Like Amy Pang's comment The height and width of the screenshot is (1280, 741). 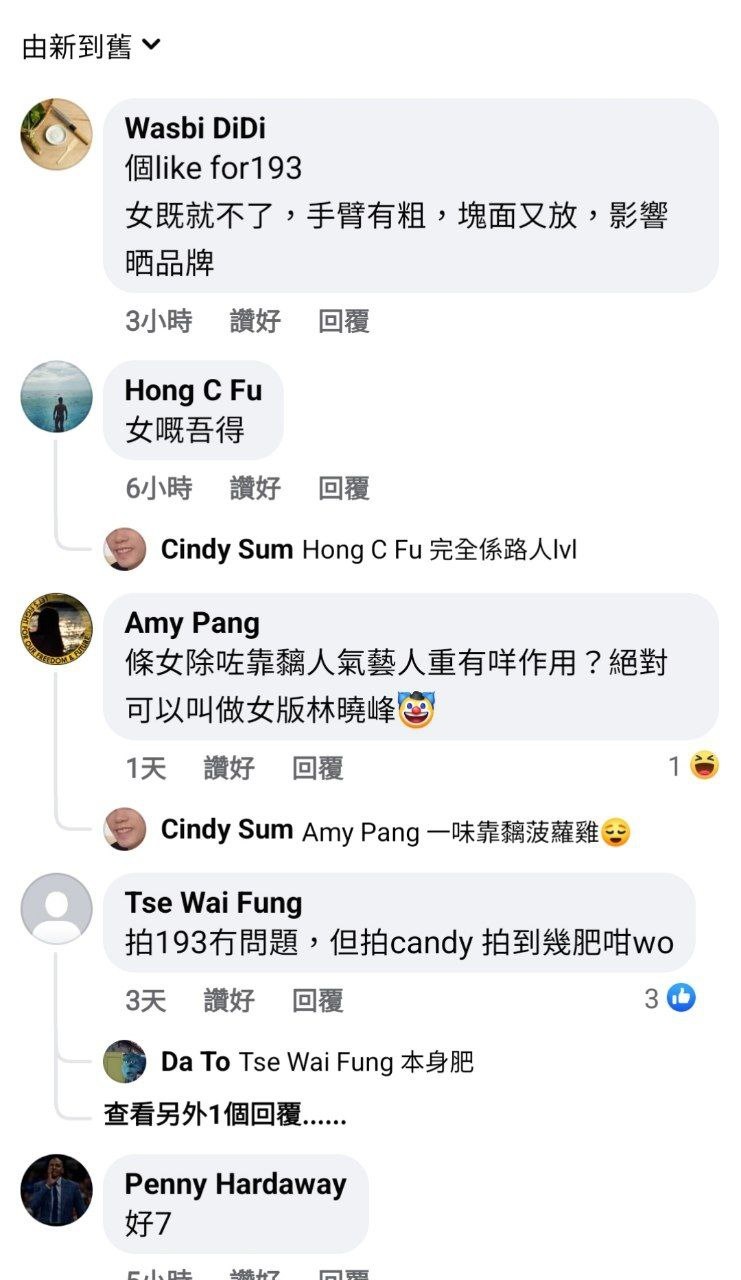coord(229,768)
